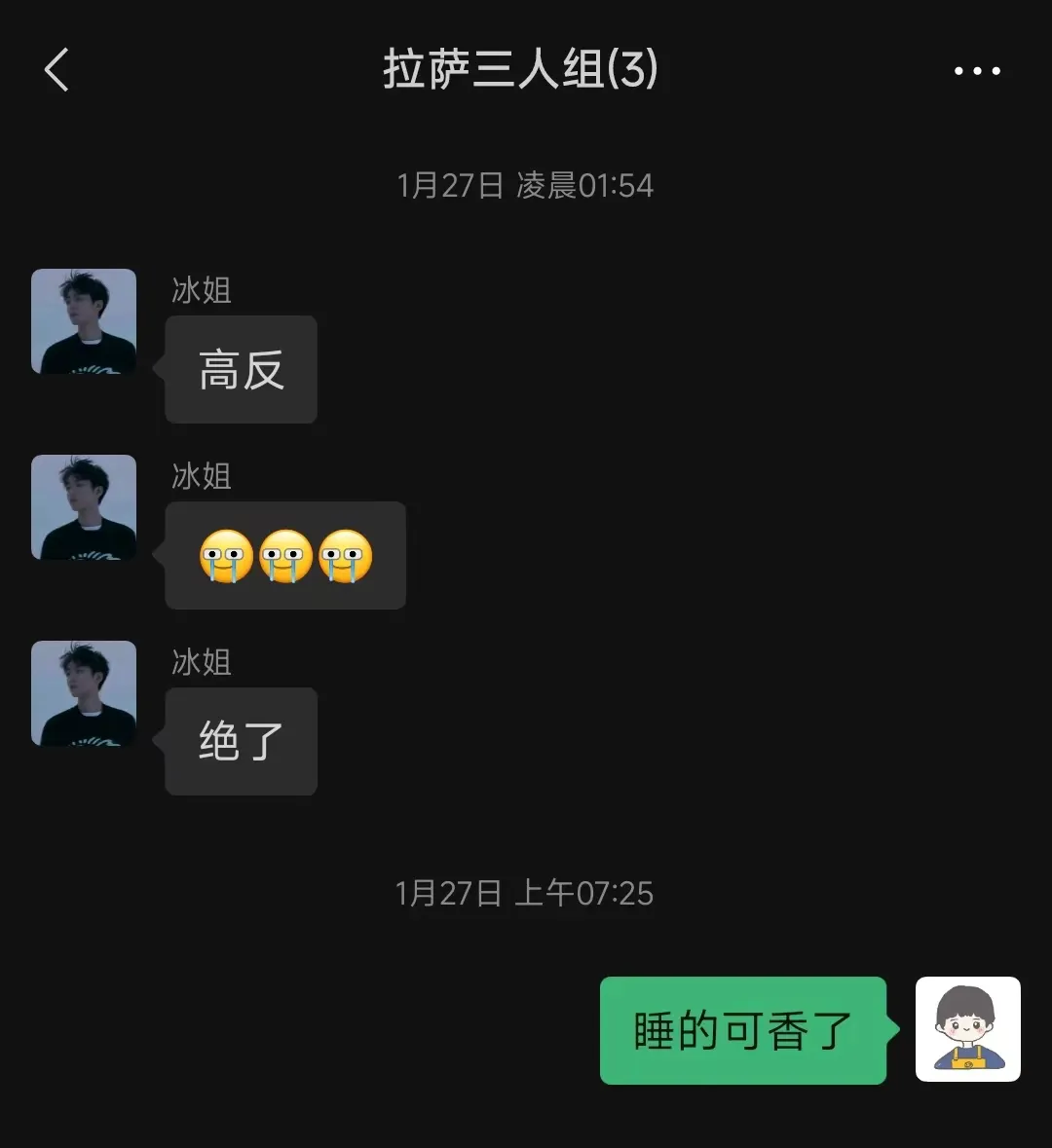The height and width of the screenshot is (1148, 1052).
Task: Open 冰姐's avatar beside the 高反 message
Action: pos(84,321)
